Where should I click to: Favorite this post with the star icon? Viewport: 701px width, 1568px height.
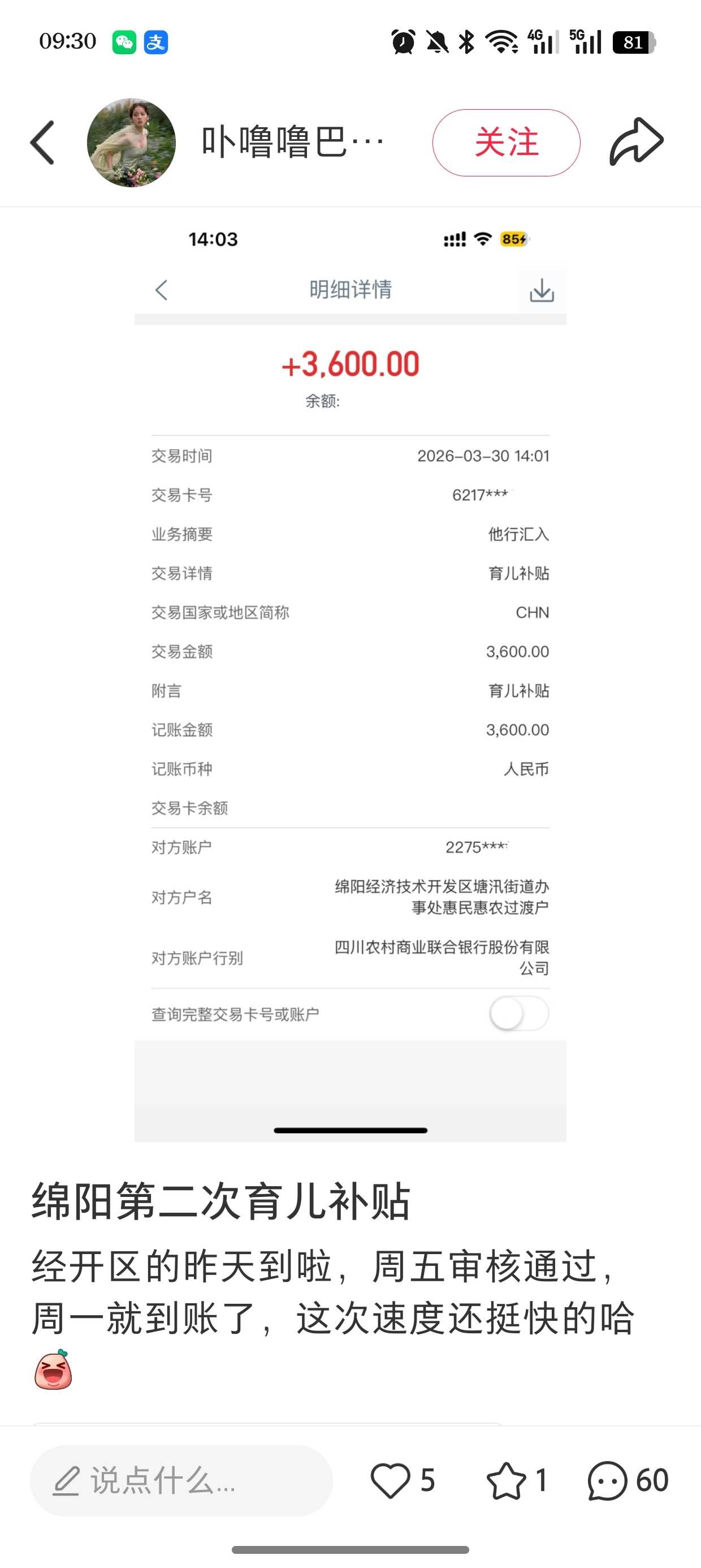point(507,1480)
